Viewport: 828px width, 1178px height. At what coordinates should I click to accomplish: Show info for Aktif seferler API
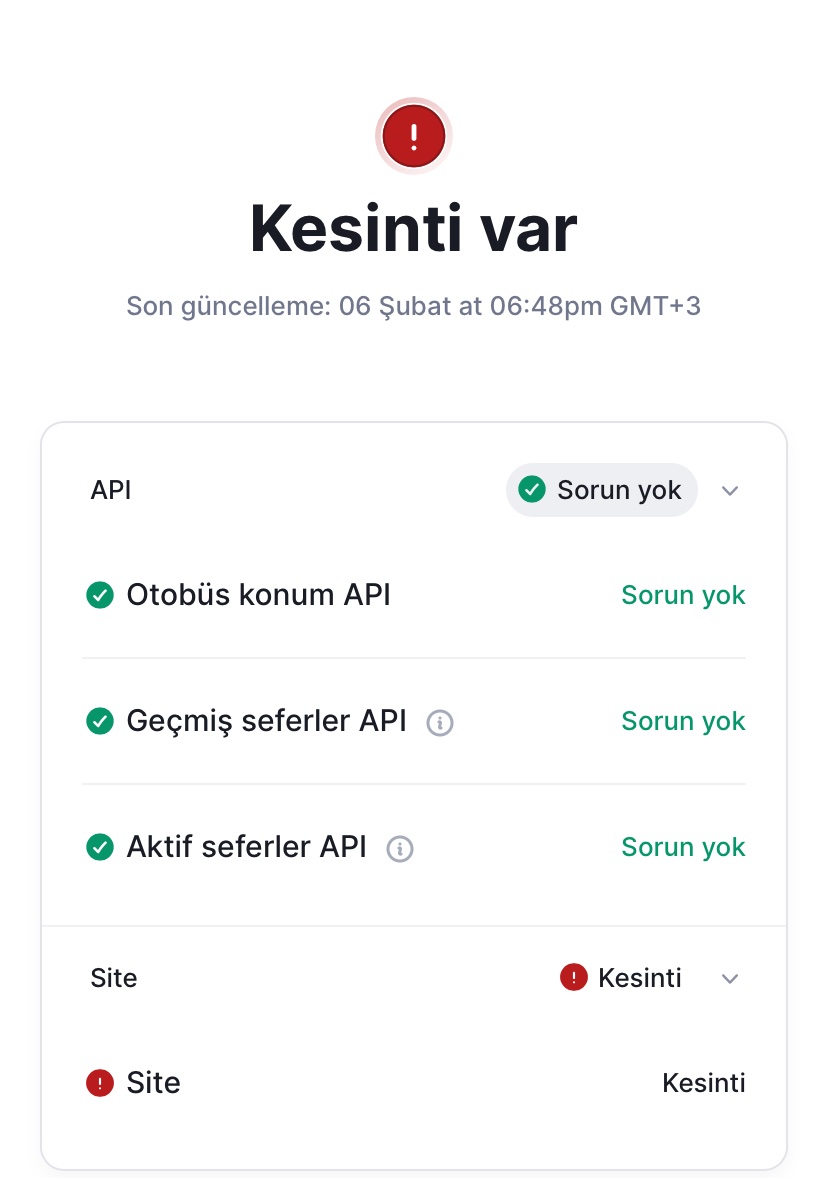coord(400,849)
